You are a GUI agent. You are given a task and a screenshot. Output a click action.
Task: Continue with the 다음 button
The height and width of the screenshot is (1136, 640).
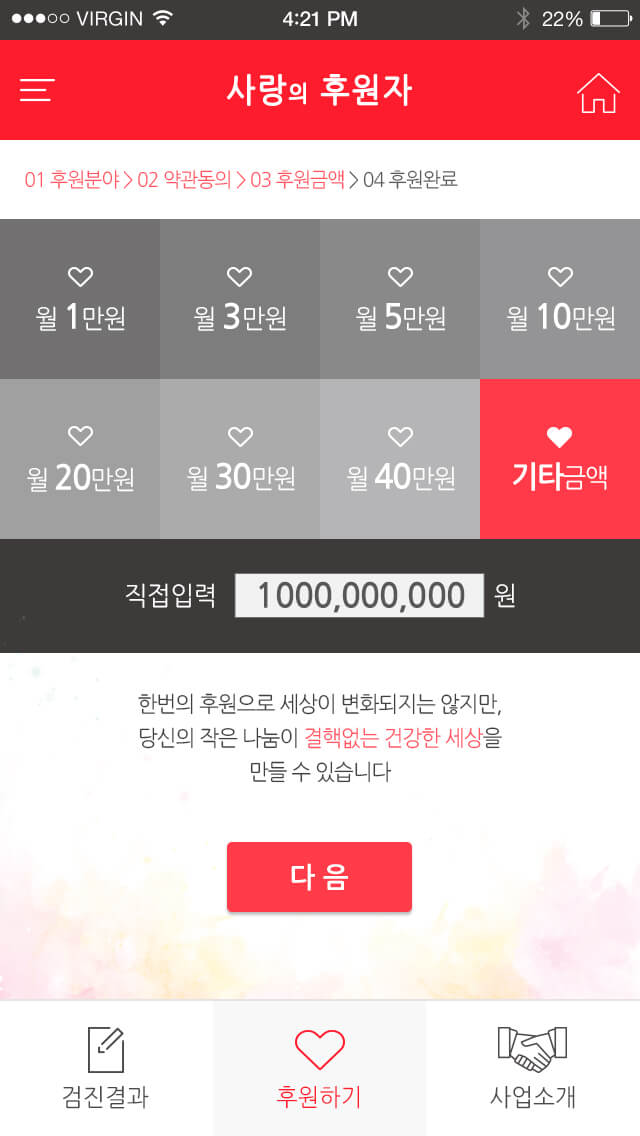click(319, 877)
